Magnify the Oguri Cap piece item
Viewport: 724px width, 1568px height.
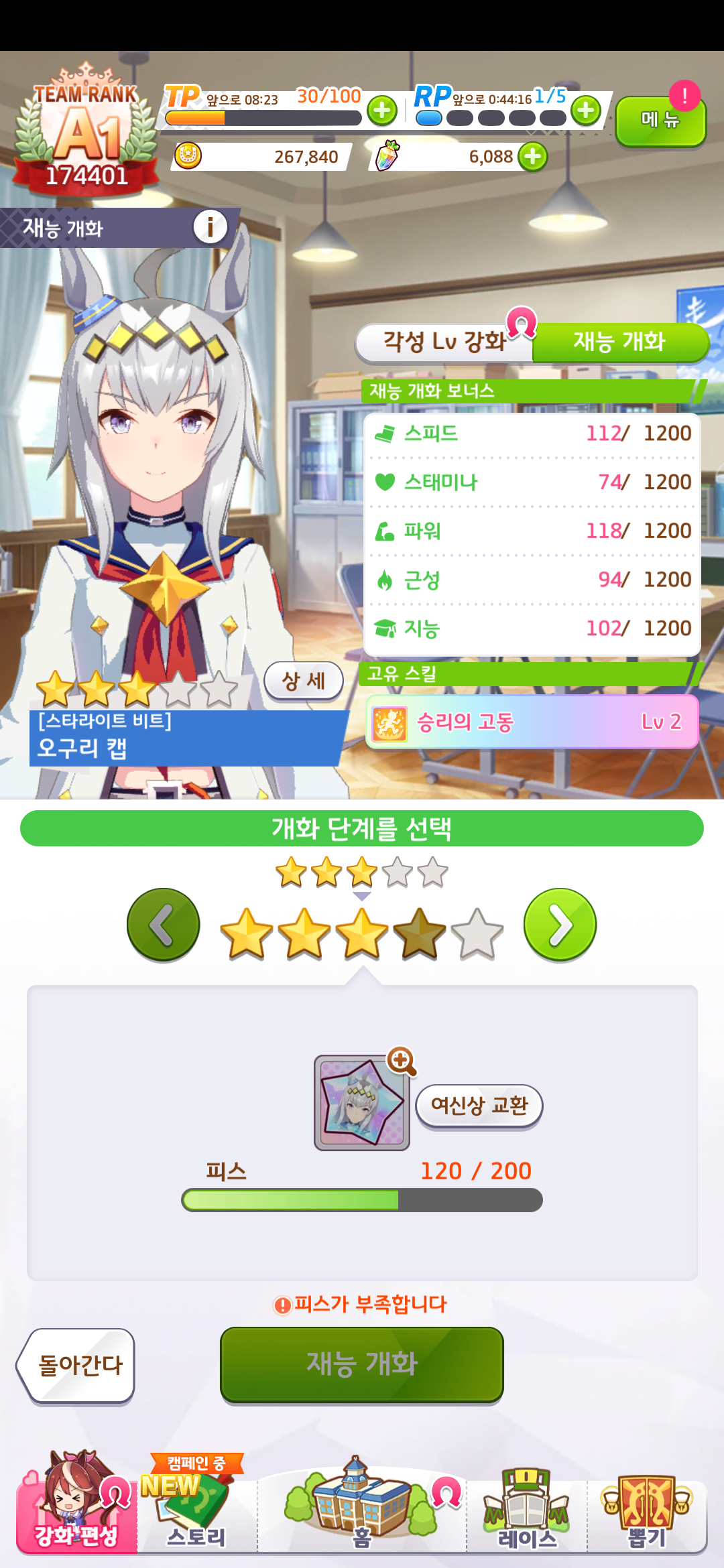402,1061
